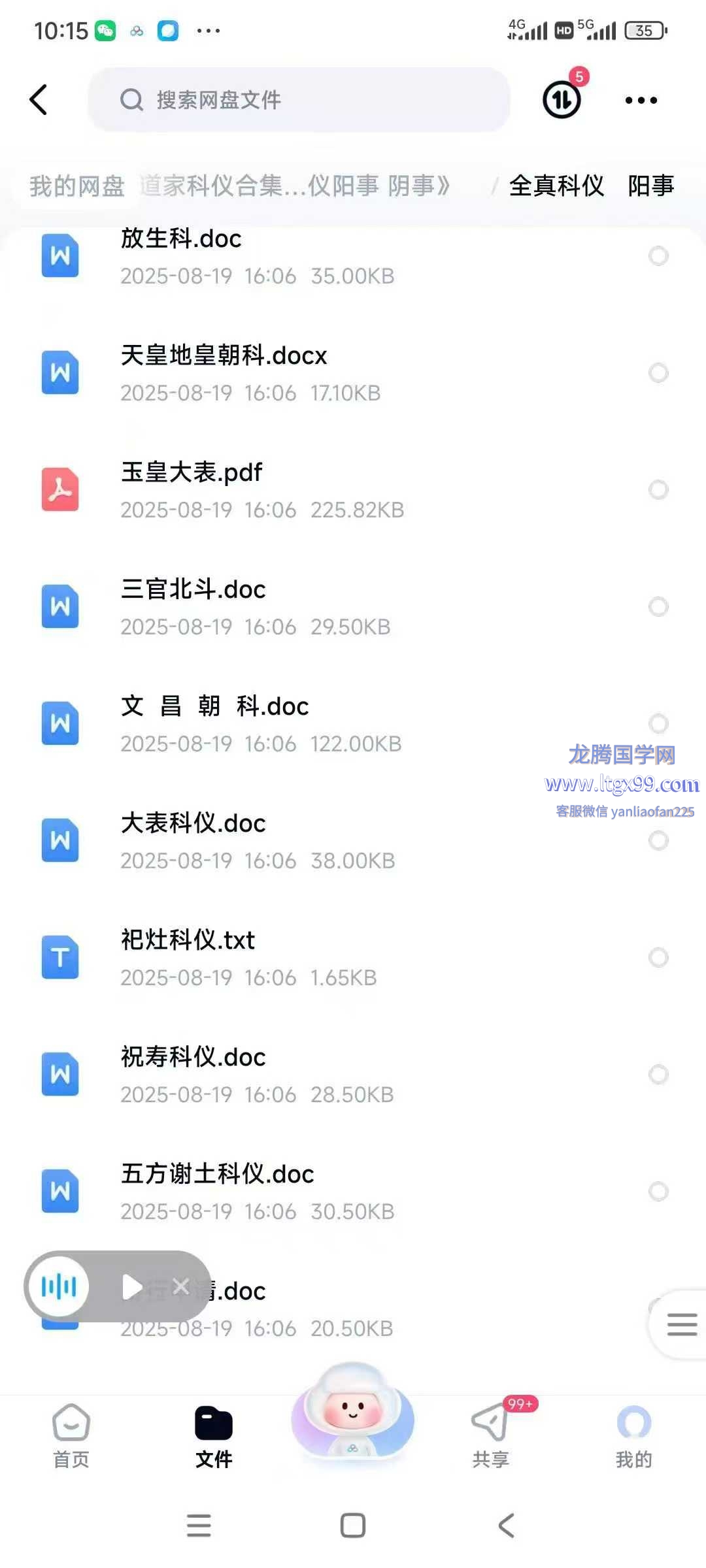
Task: Go back using the top-left arrow
Action: pyautogui.click(x=39, y=100)
